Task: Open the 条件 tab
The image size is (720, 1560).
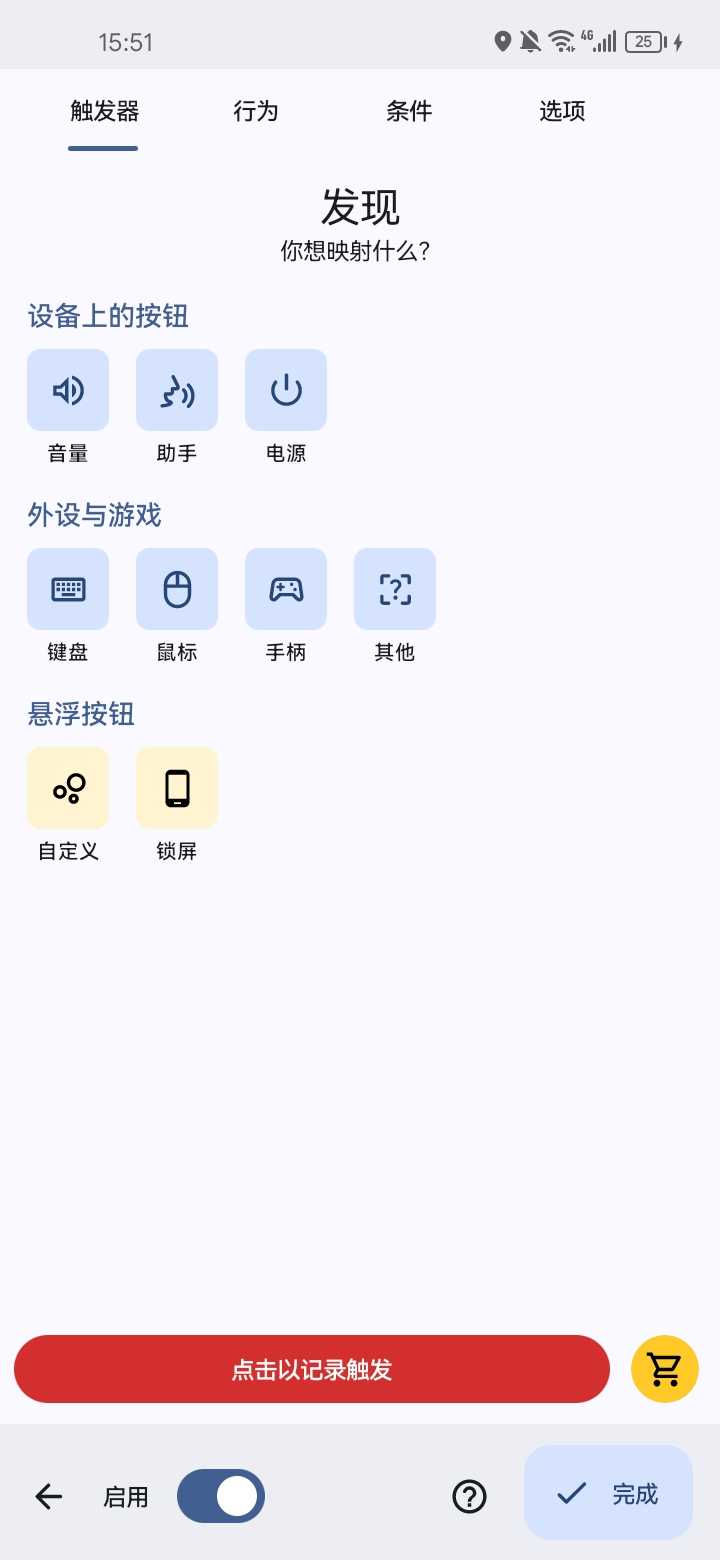Action: (x=409, y=111)
